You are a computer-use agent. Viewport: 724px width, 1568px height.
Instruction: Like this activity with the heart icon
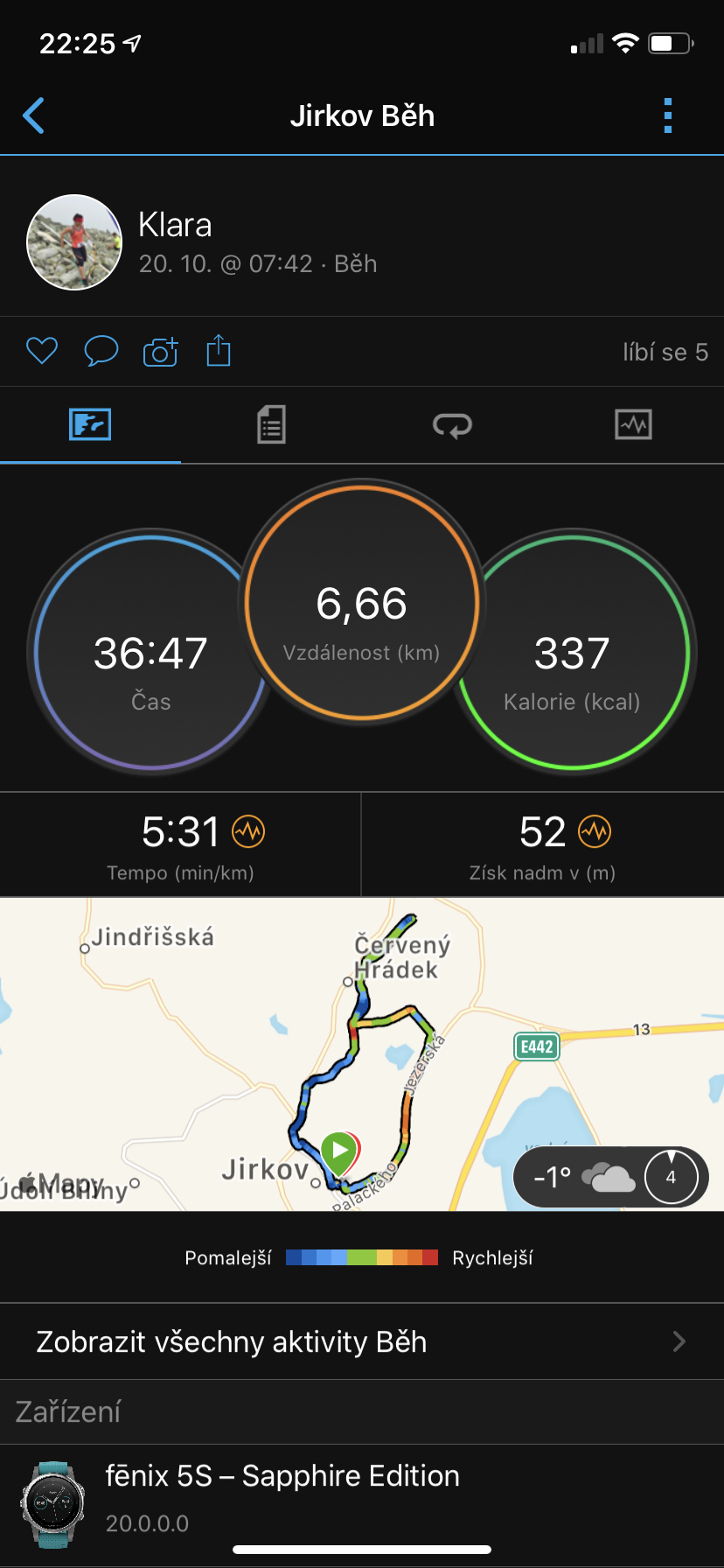coord(42,351)
